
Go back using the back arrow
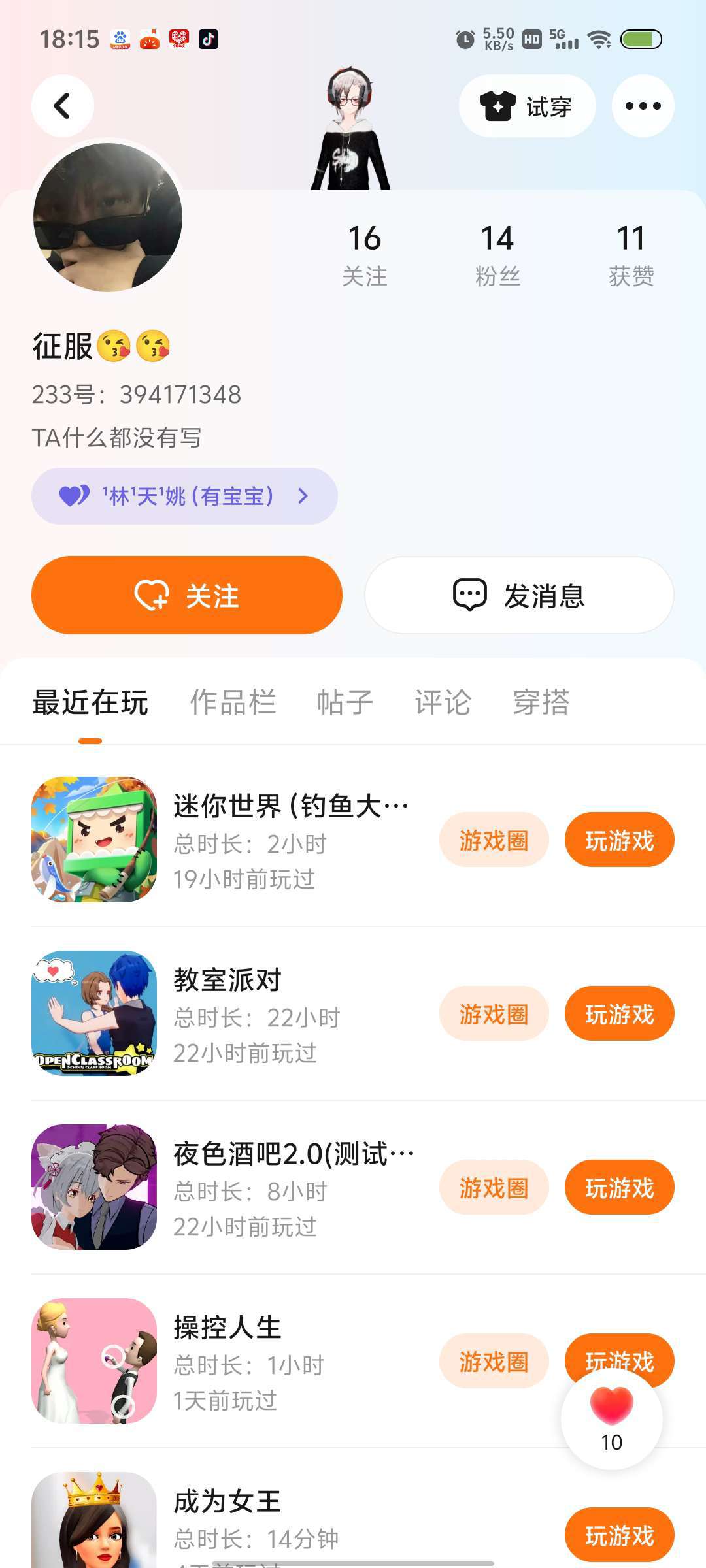coord(62,106)
